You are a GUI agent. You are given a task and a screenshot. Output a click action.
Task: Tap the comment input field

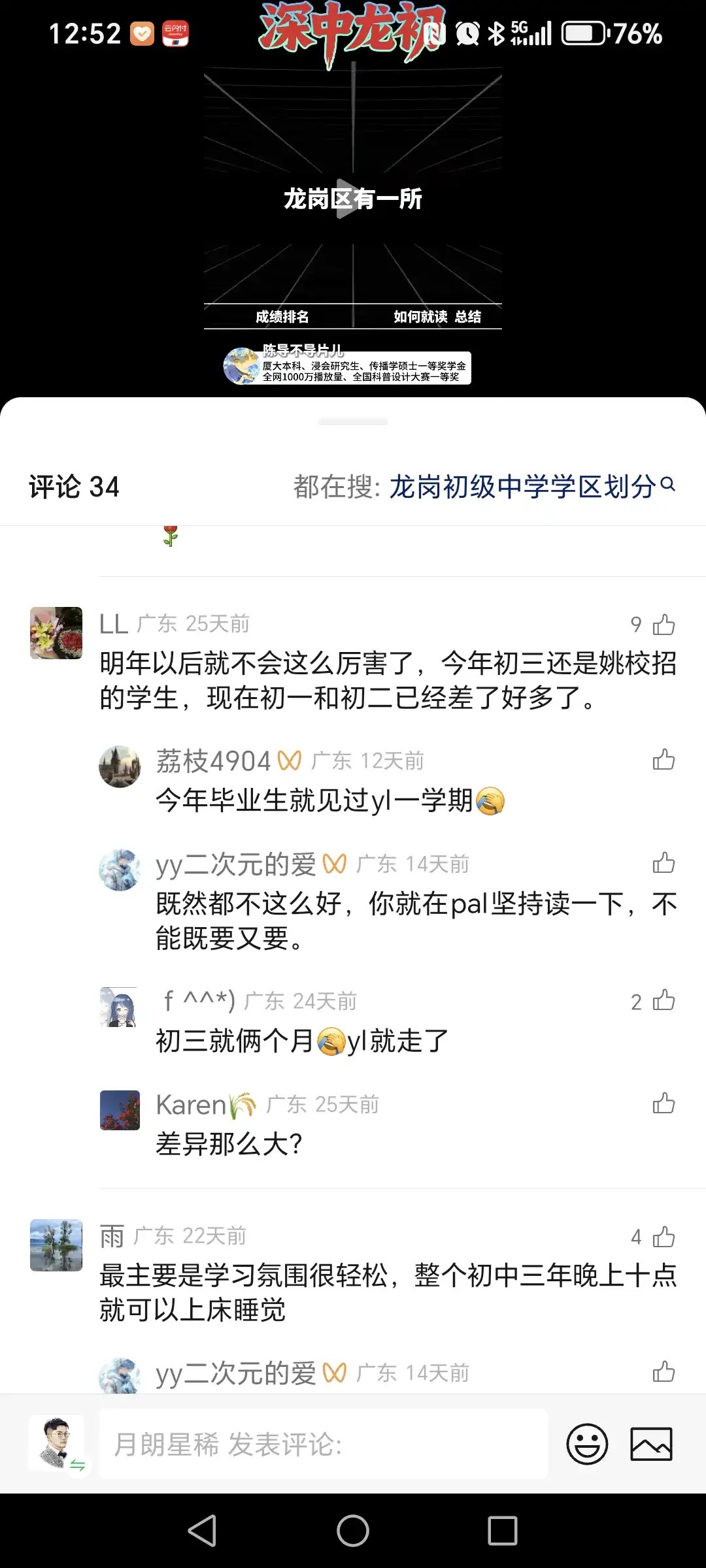pos(324,1444)
